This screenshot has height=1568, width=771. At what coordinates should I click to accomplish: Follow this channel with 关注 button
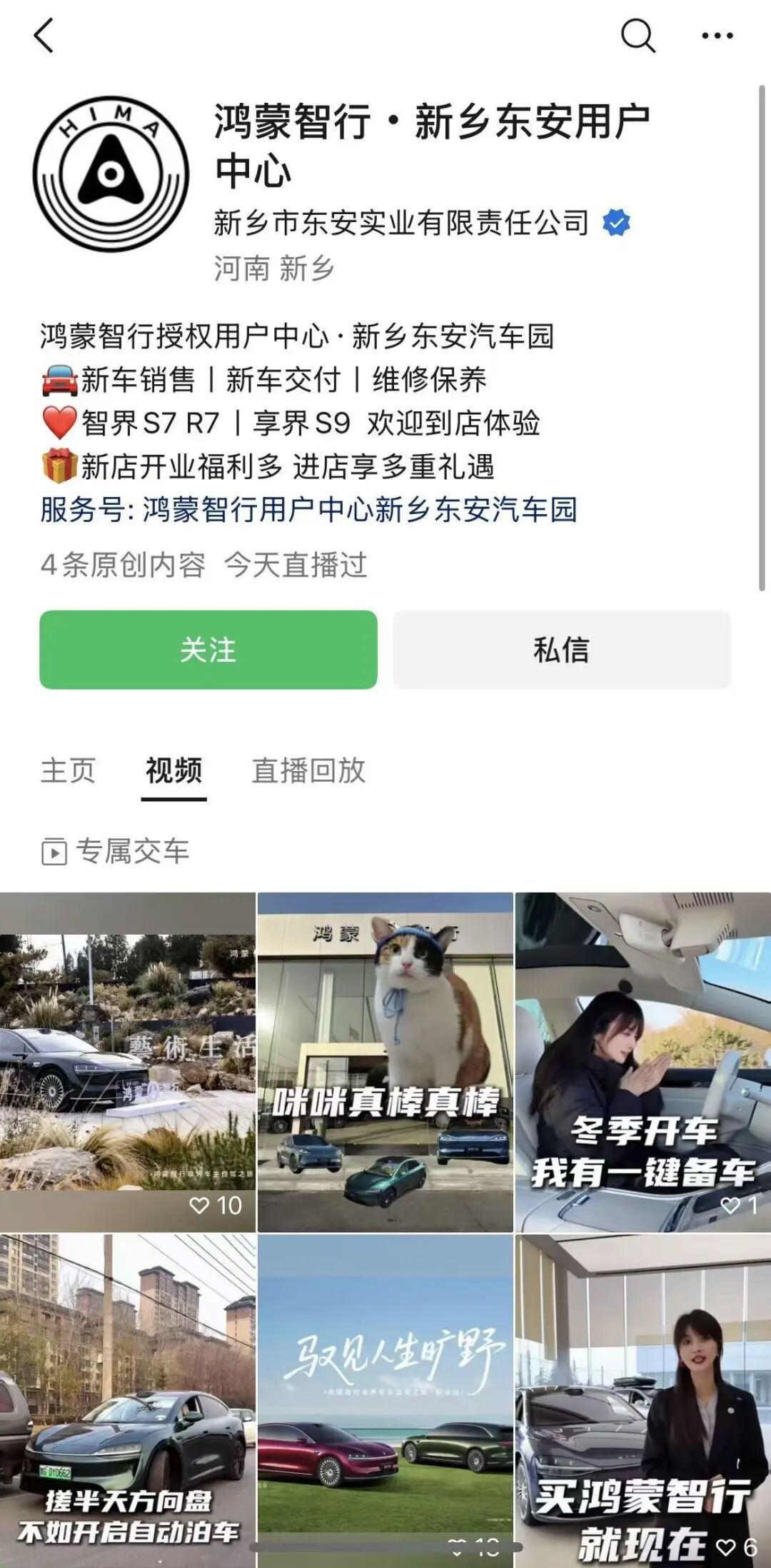(x=208, y=650)
